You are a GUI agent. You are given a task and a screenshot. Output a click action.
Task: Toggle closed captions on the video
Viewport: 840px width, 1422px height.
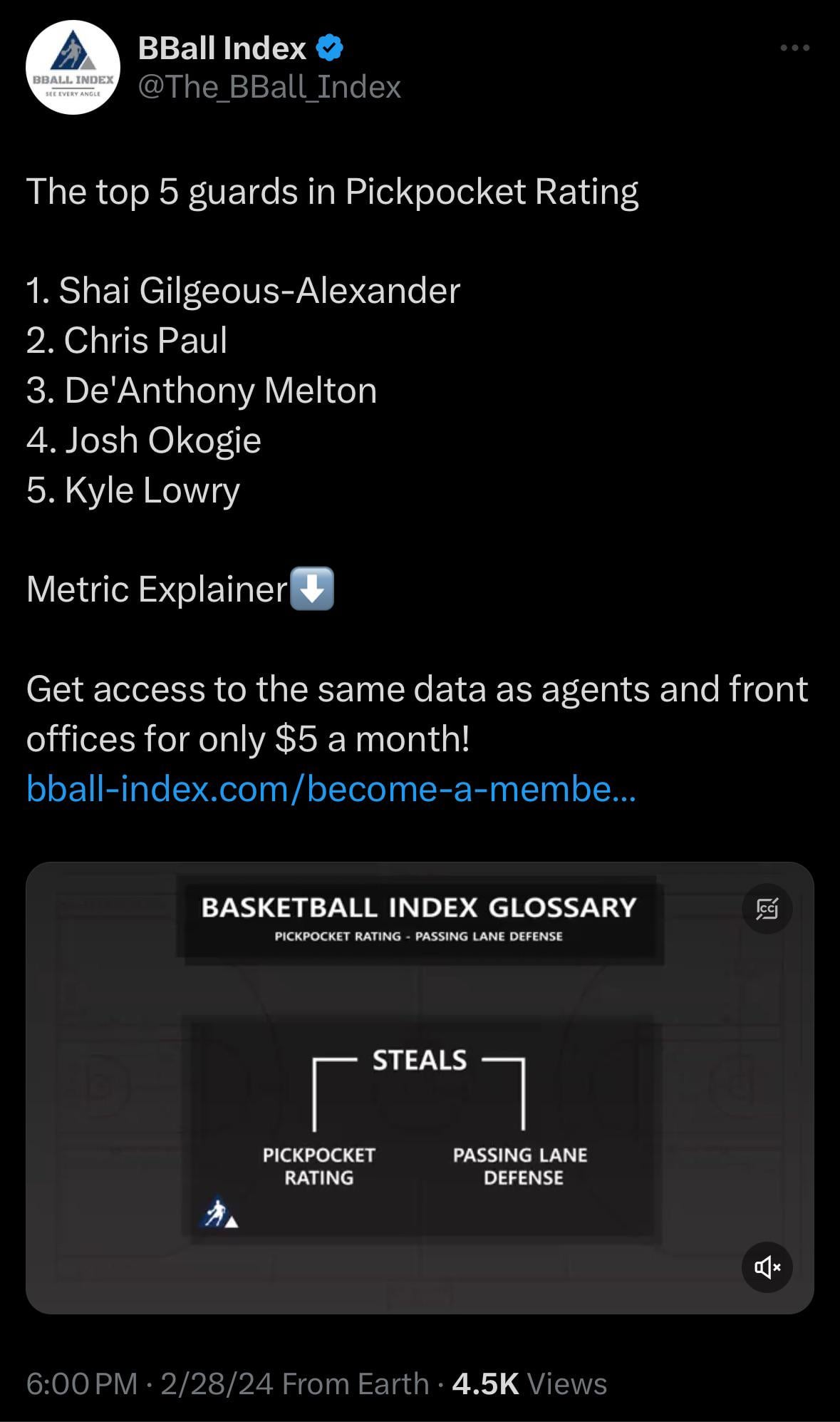tap(767, 909)
